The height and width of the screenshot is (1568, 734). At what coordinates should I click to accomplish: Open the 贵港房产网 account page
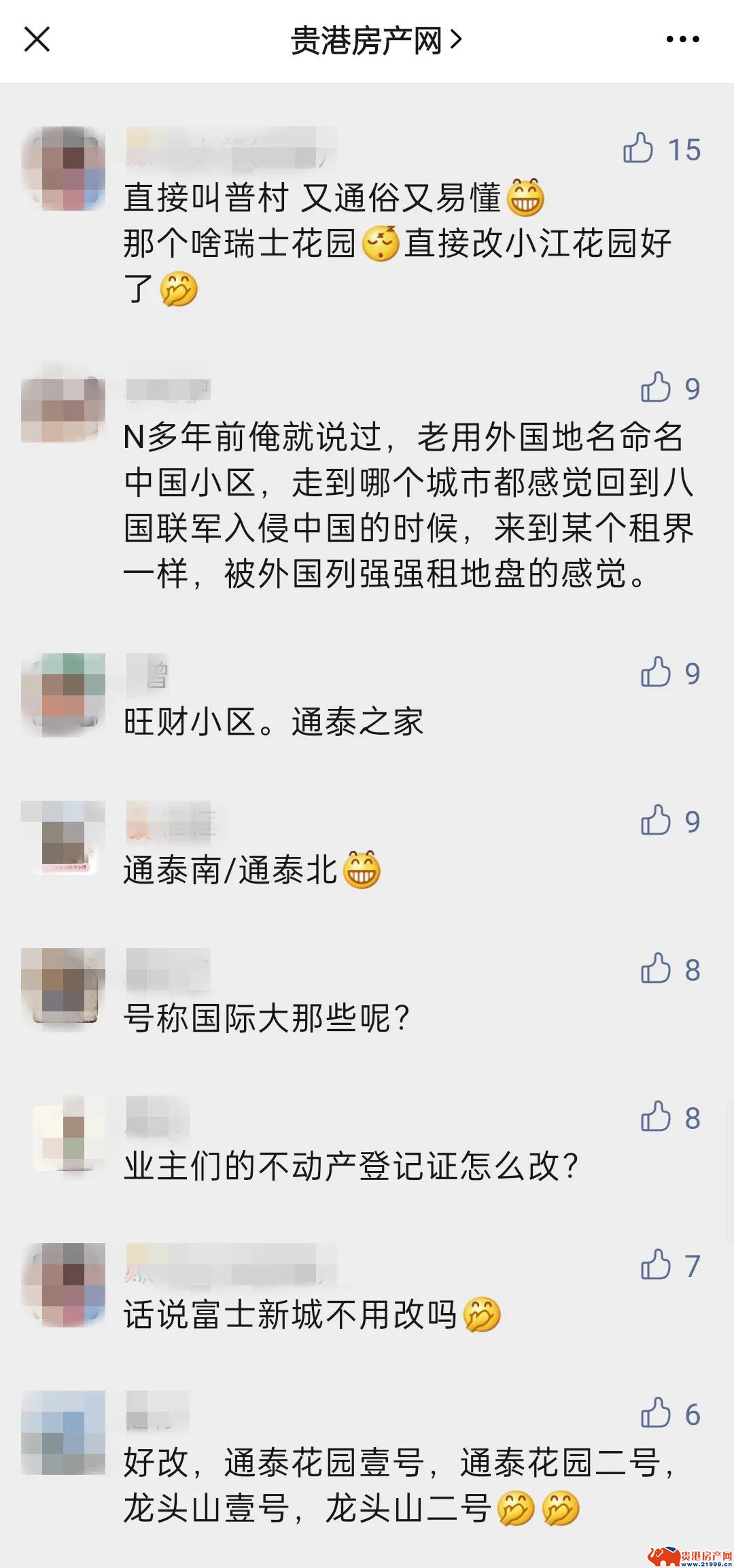pos(375,41)
